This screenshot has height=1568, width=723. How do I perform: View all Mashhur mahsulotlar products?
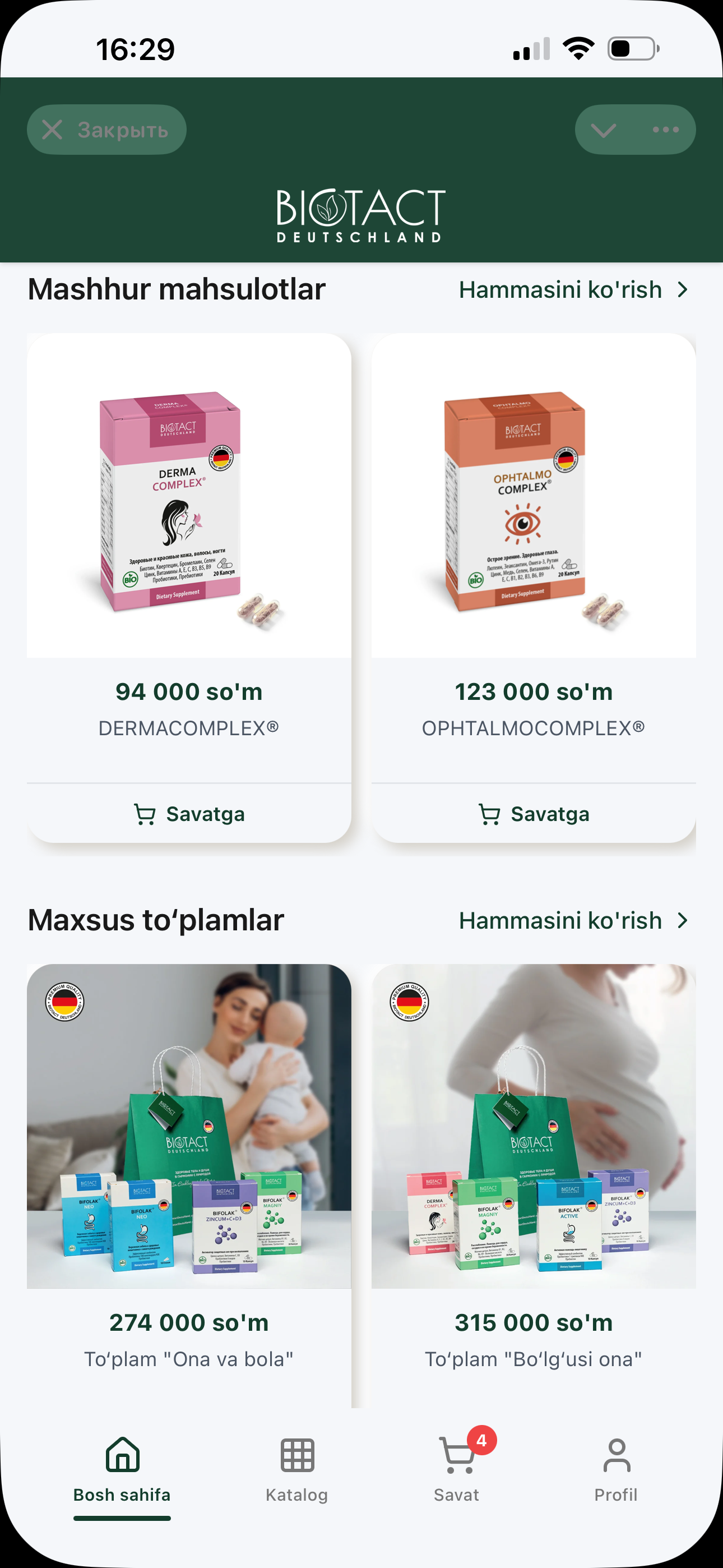pos(573,290)
